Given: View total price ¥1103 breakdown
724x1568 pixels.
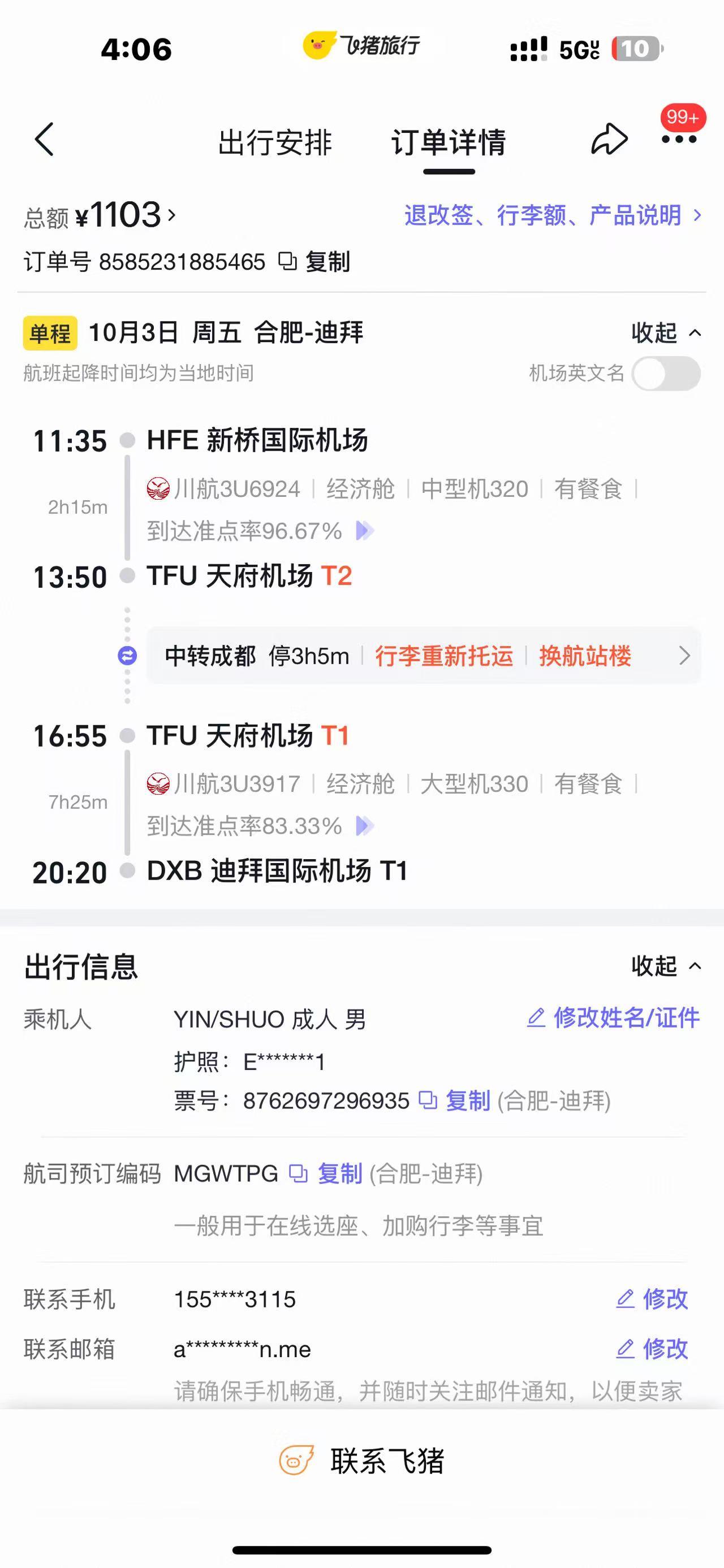Looking at the screenshot, I should coord(126,215).
